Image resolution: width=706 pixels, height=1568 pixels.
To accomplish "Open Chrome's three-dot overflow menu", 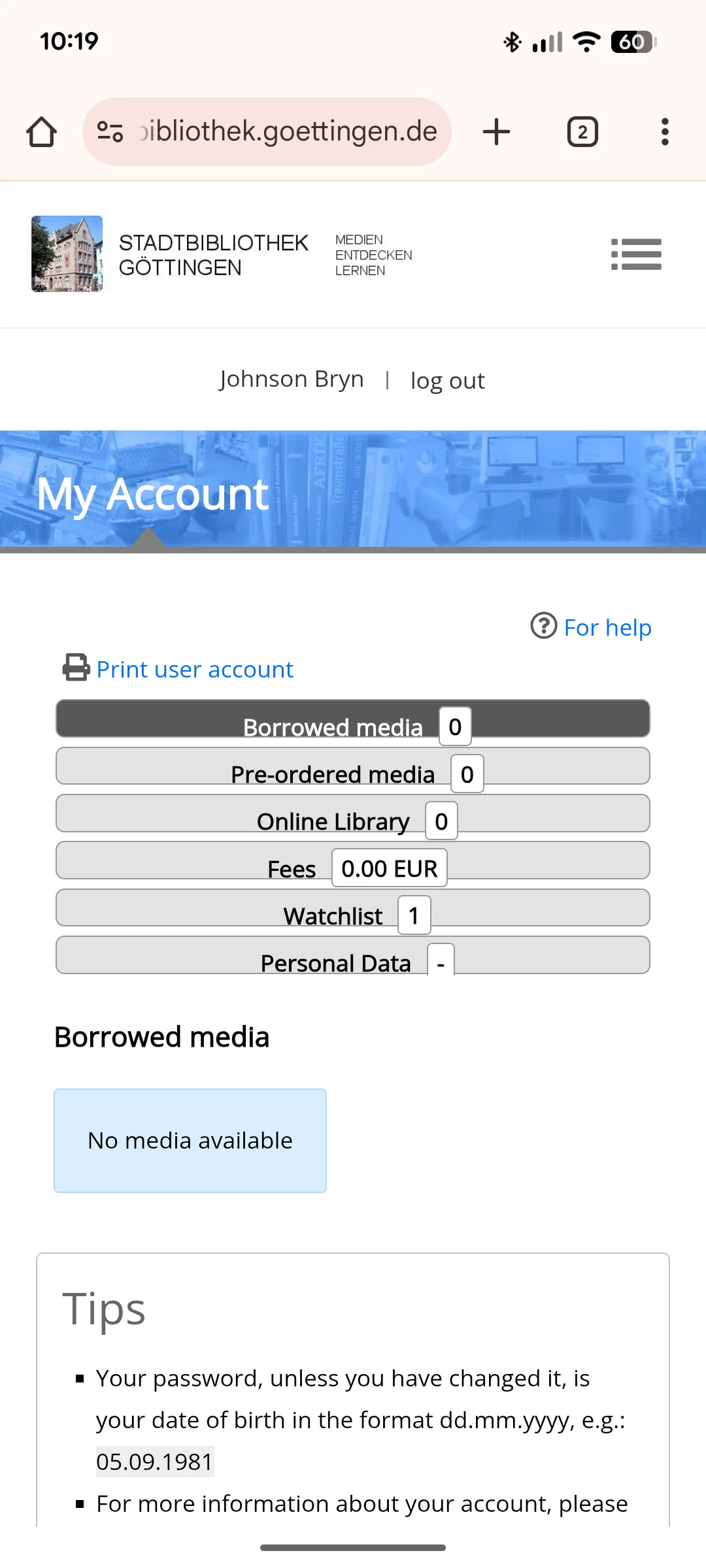I will [664, 131].
